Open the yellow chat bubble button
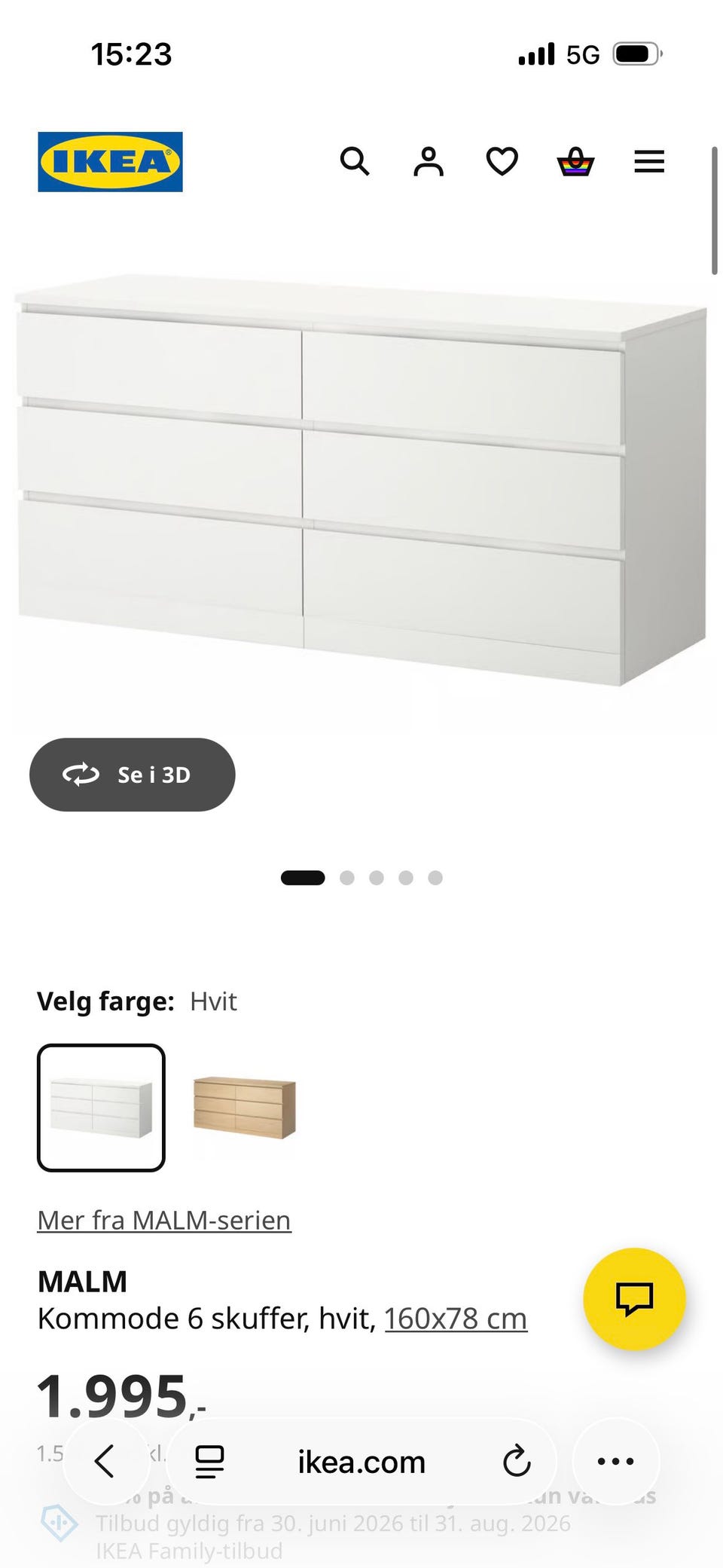This screenshot has width=723, height=1568. point(635,1299)
